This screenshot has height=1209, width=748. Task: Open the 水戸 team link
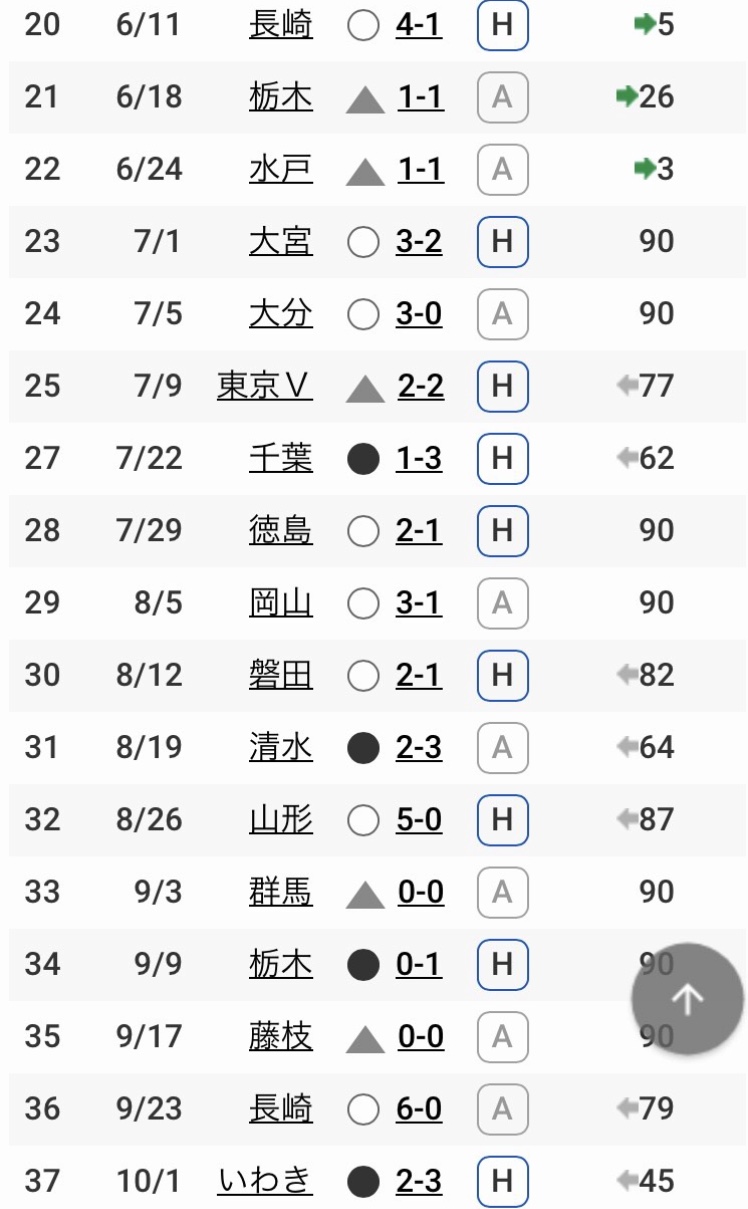coord(280,169)
